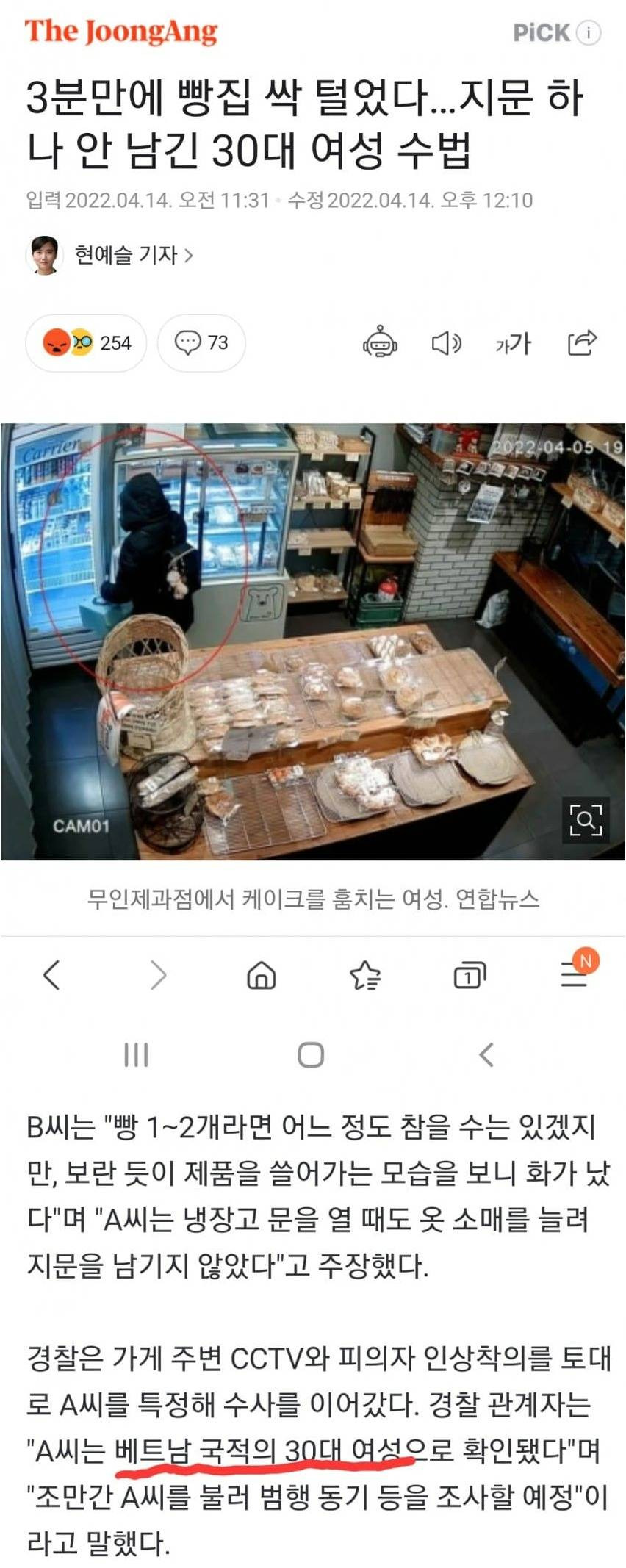Tap the system home button
This screenshot has width=626, height=1568.
click(x=311, y=1054)
